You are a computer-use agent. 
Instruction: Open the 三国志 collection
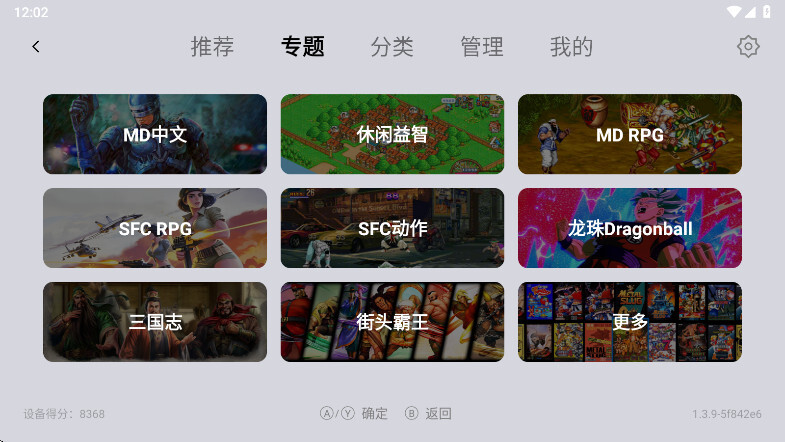point(155,322)
